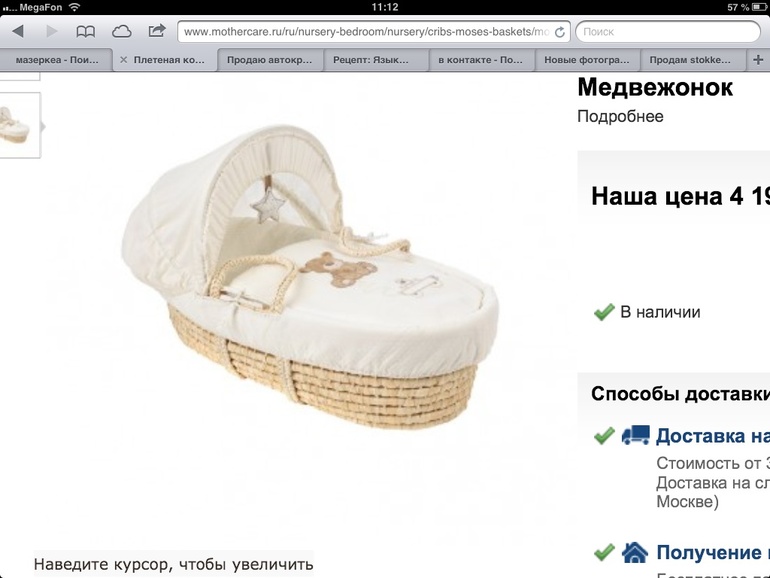Switch to the Новые фотогра... tab
Viewport: 770px width, 578px height.
pos(587,60)
